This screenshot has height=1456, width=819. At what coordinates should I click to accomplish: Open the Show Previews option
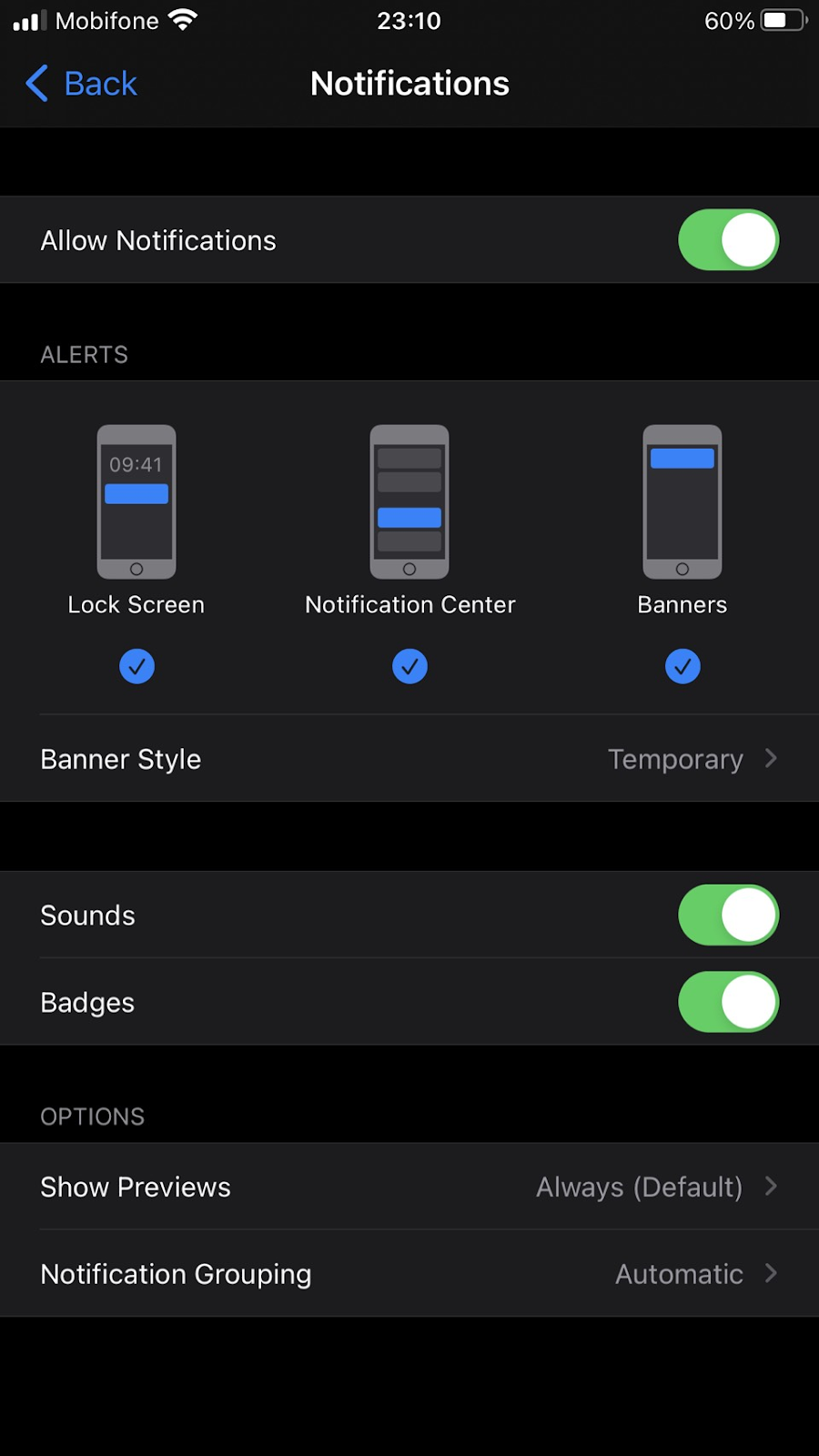click(409, 1187)
